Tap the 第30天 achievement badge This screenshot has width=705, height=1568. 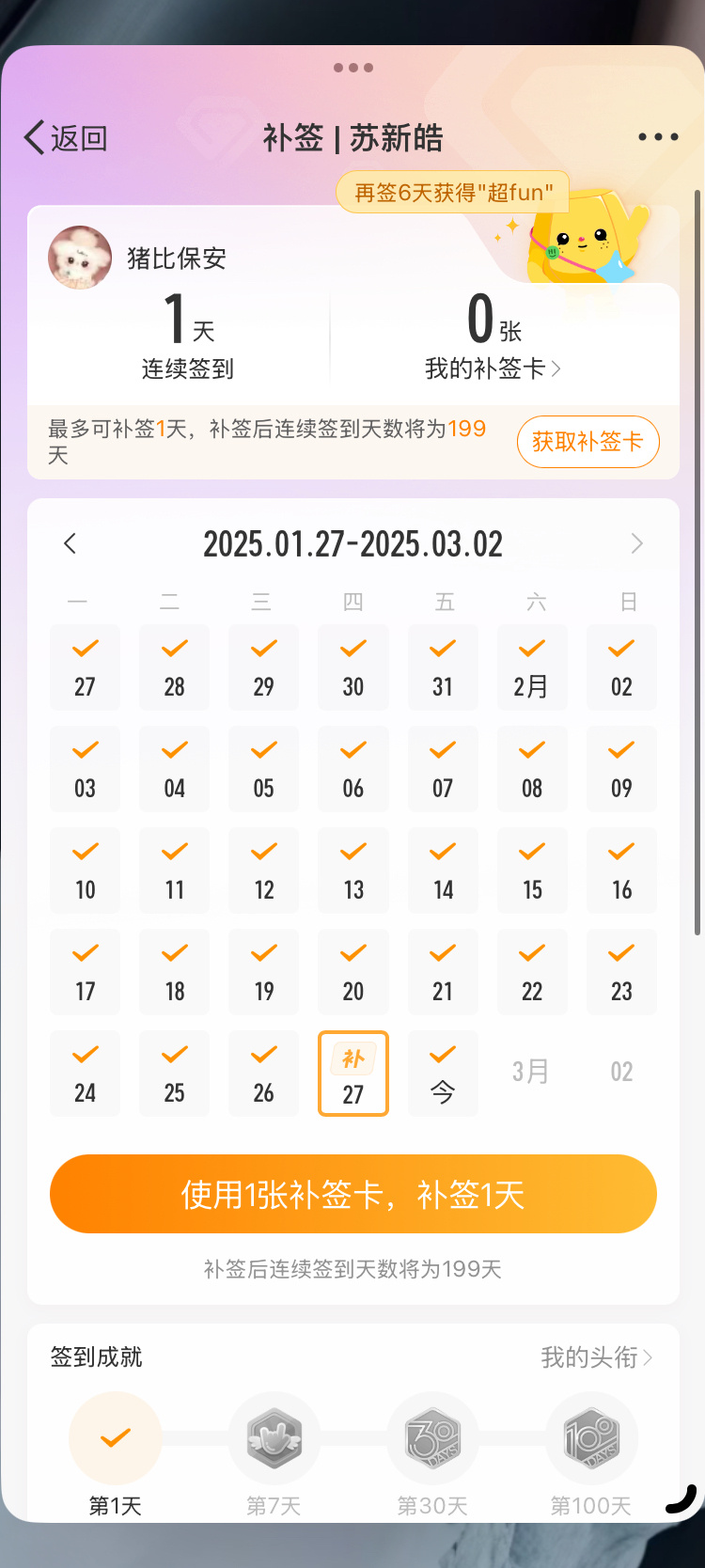tap(432, 1438)
